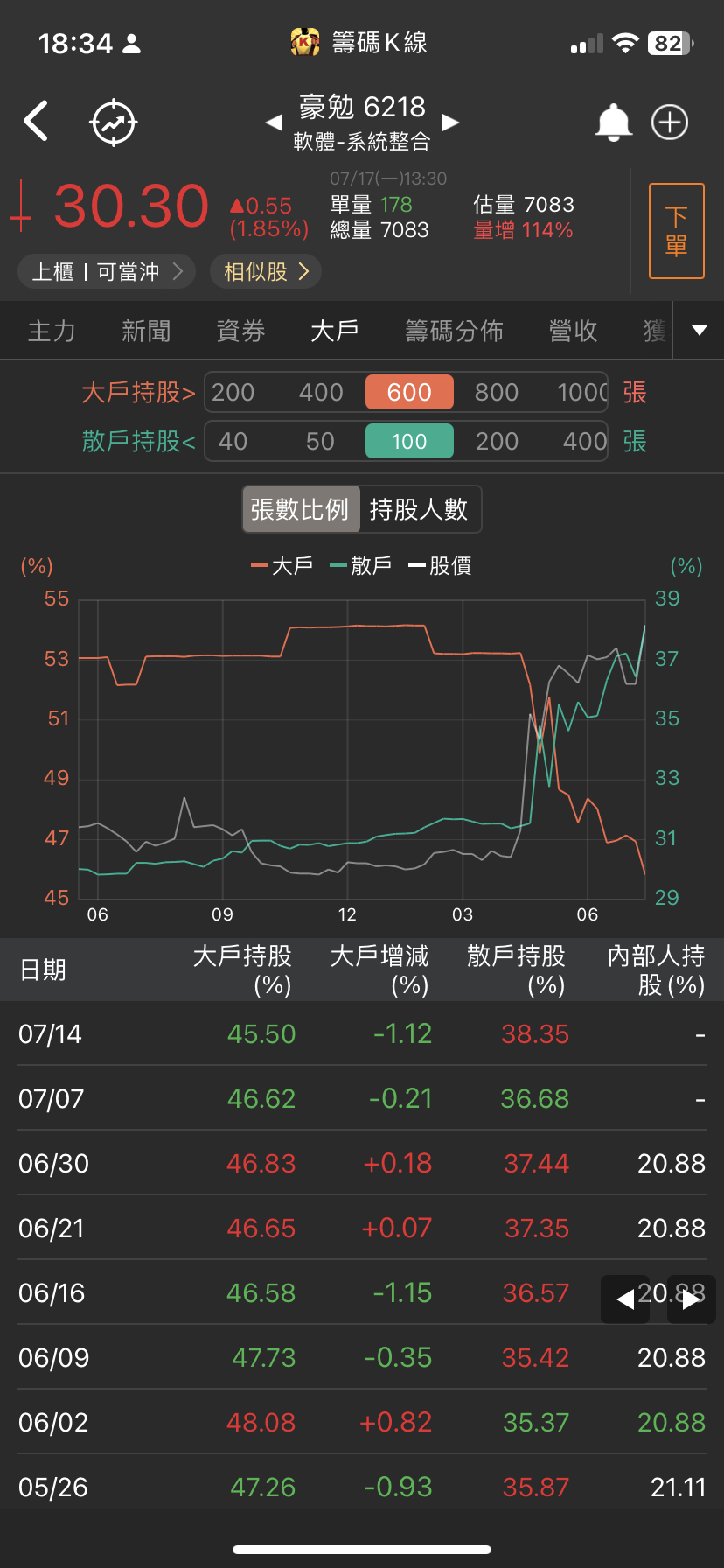Viewport: 724px width, 1568px height.
Task: Switch to the 資券 tab
Action: [x=240, y=331]
